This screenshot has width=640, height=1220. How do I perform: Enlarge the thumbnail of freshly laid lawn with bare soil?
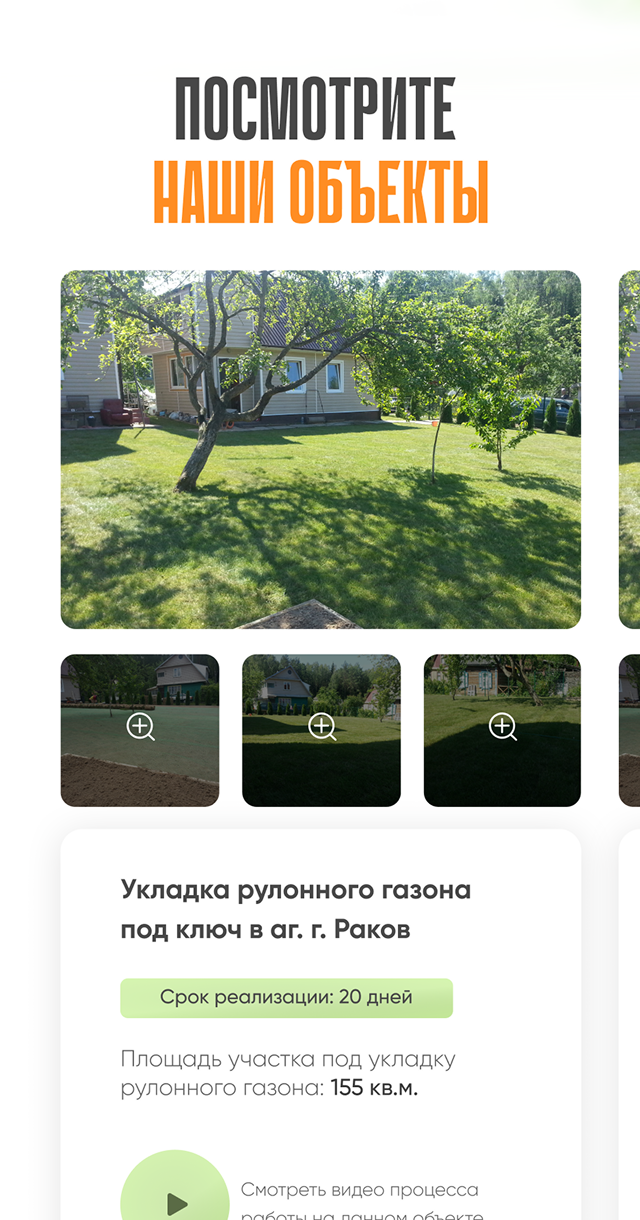(x=140, y=729)
